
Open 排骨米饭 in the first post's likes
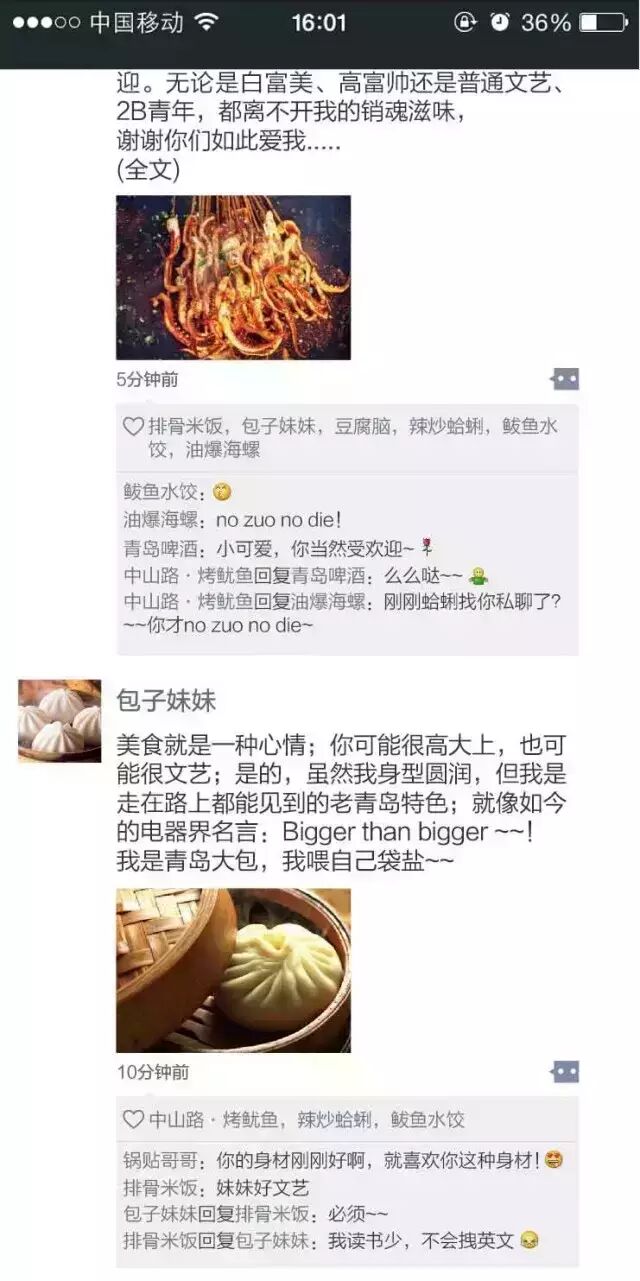(184, 426)
